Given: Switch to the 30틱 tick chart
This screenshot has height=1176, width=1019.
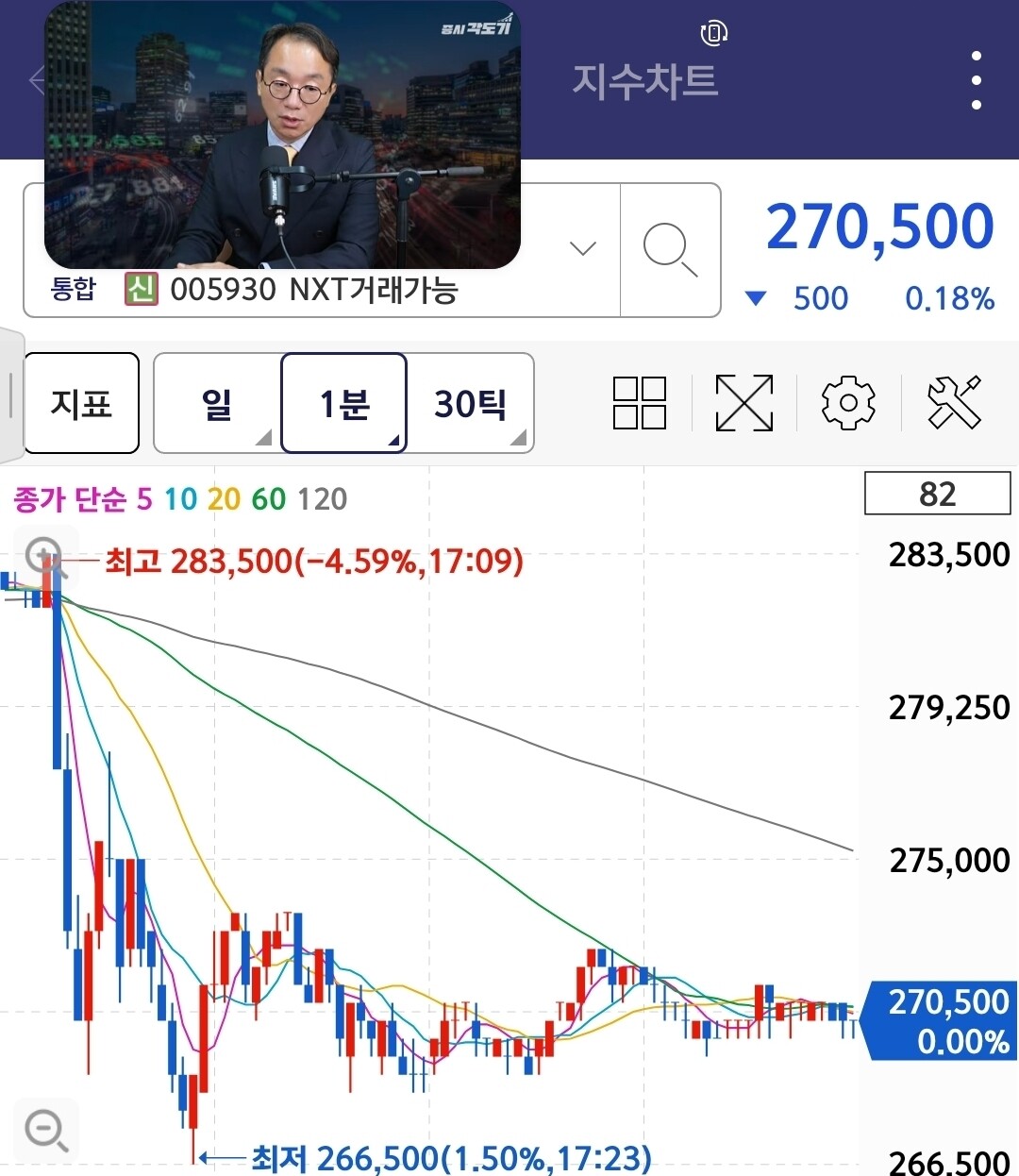Looking at the screenshot, I should pyautogui.click(x=471, y=403).
